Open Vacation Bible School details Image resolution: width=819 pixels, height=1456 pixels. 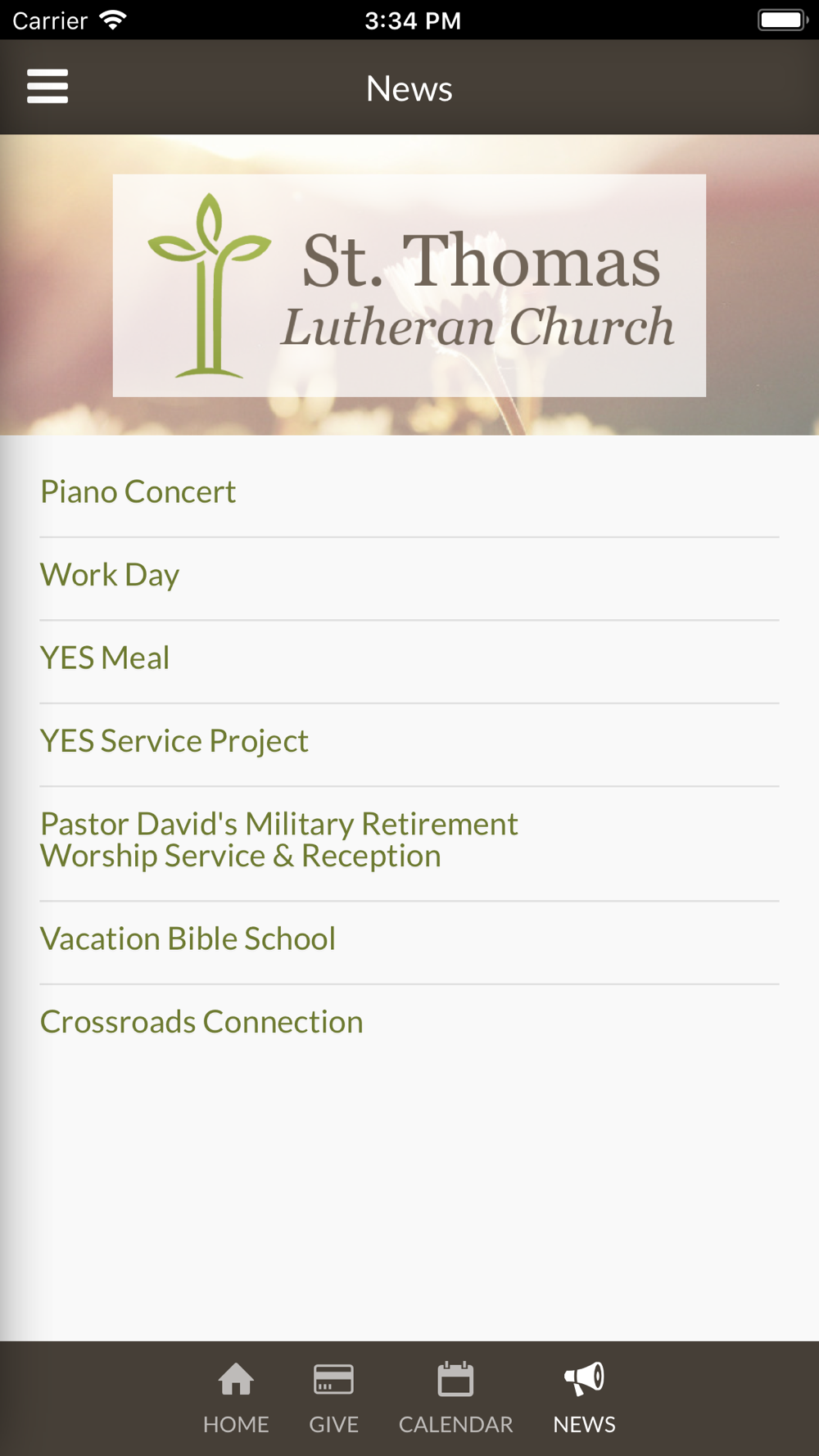[x=188, y=939]
